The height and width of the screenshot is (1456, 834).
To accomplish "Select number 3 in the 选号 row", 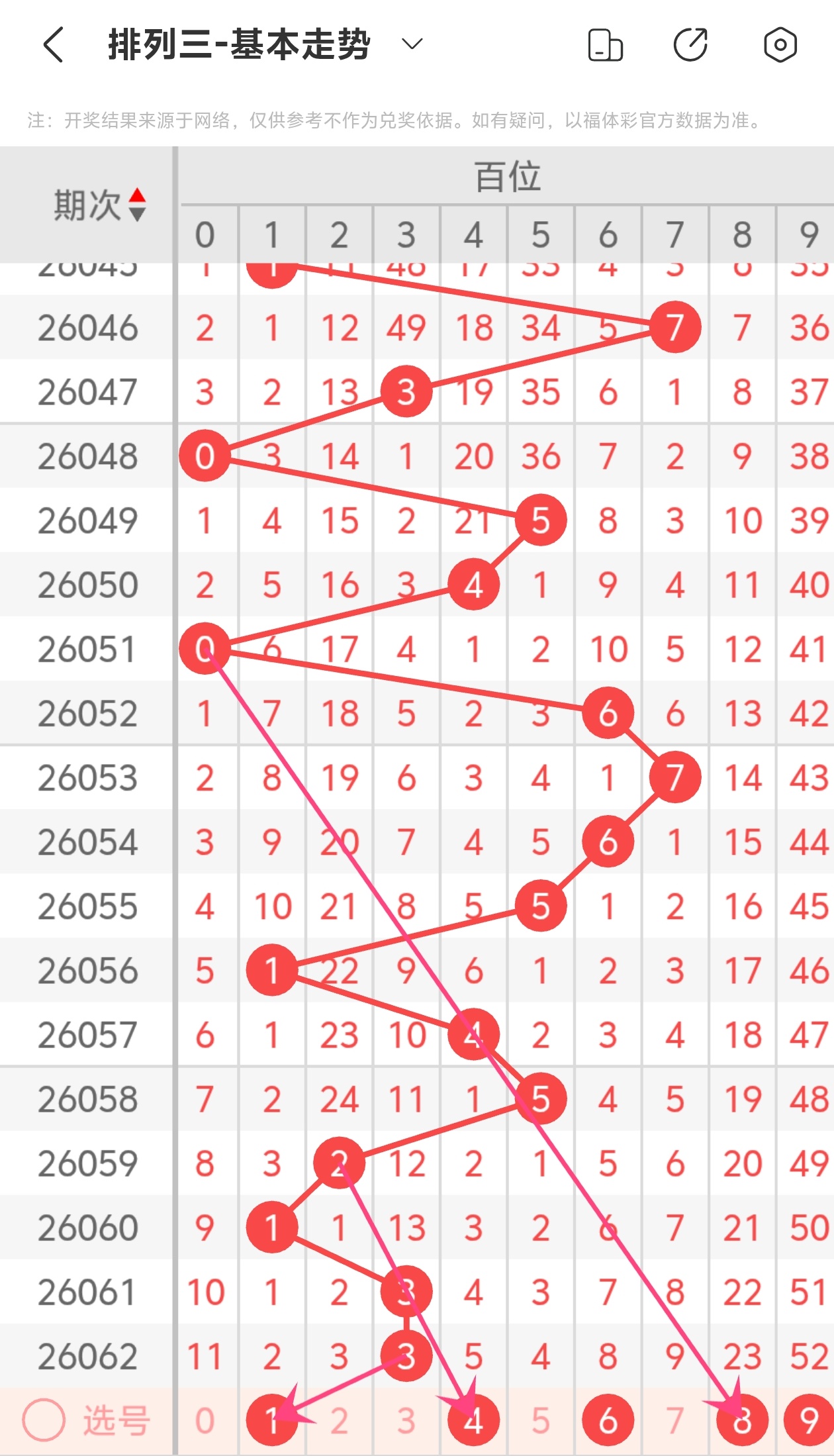I will point(406,1420).
